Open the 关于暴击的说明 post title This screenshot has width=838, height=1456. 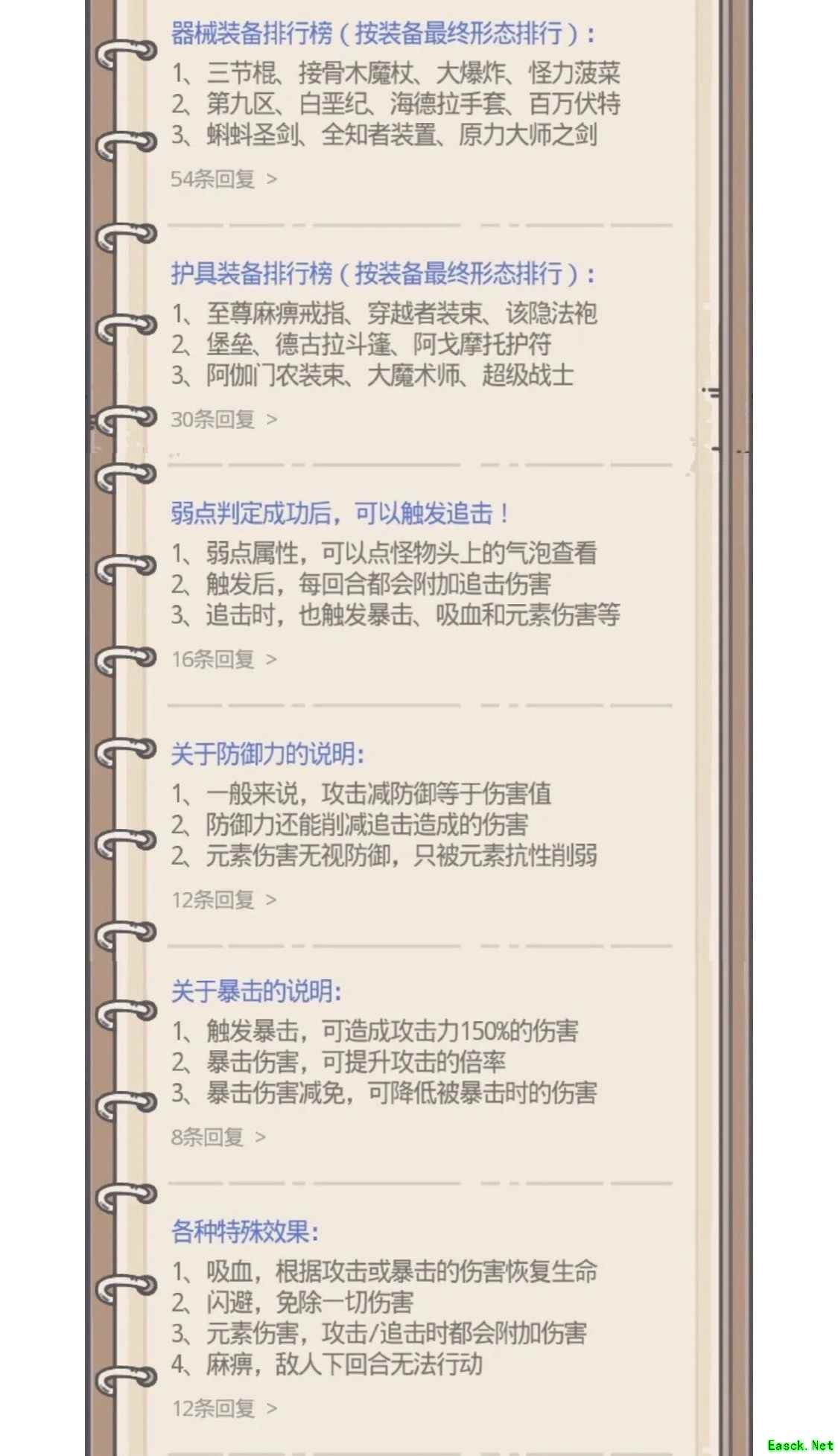click(256, 991)
